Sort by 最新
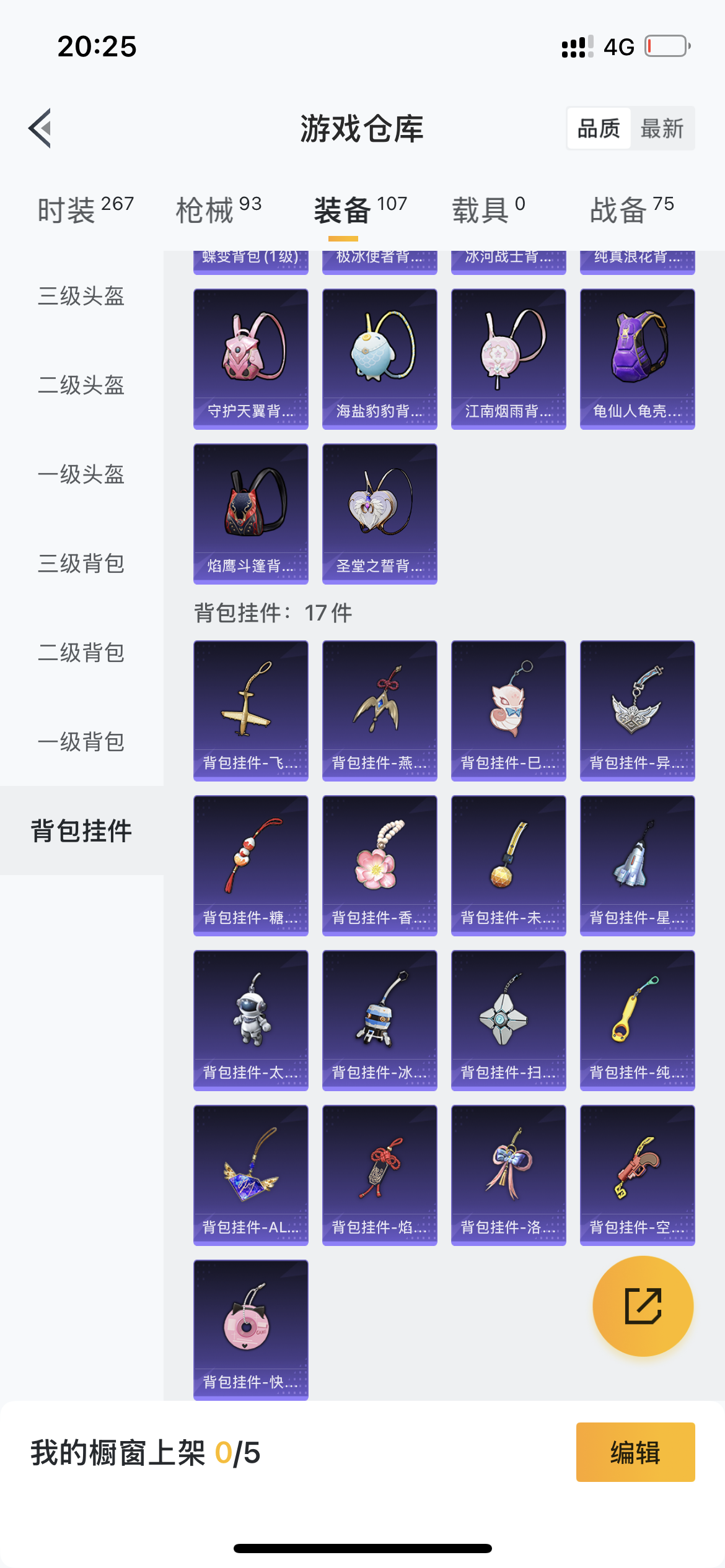725x1568 pixels. click(x=662, y=129)
